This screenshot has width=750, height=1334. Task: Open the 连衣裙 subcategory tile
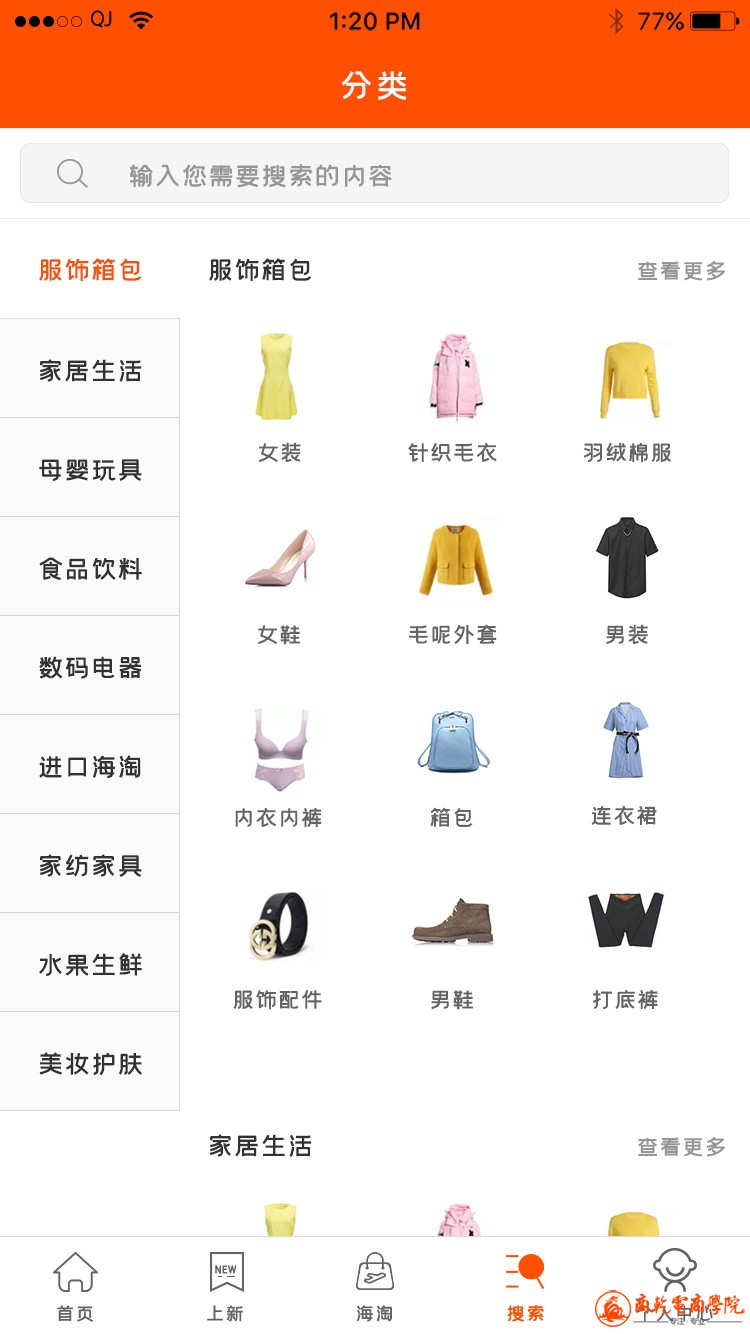(625, 762)
